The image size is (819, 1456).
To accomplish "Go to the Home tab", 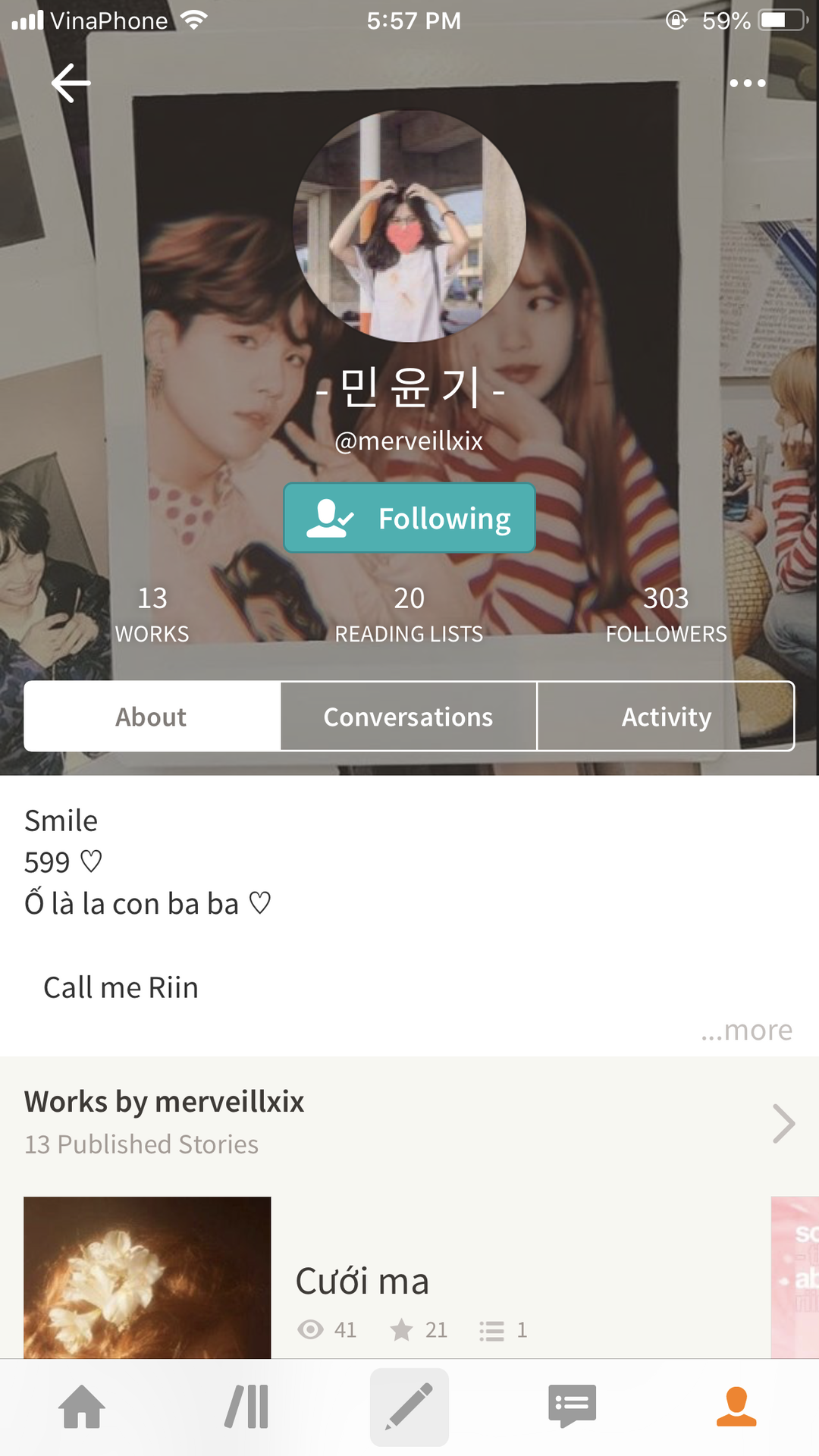I will [82, 1407].
